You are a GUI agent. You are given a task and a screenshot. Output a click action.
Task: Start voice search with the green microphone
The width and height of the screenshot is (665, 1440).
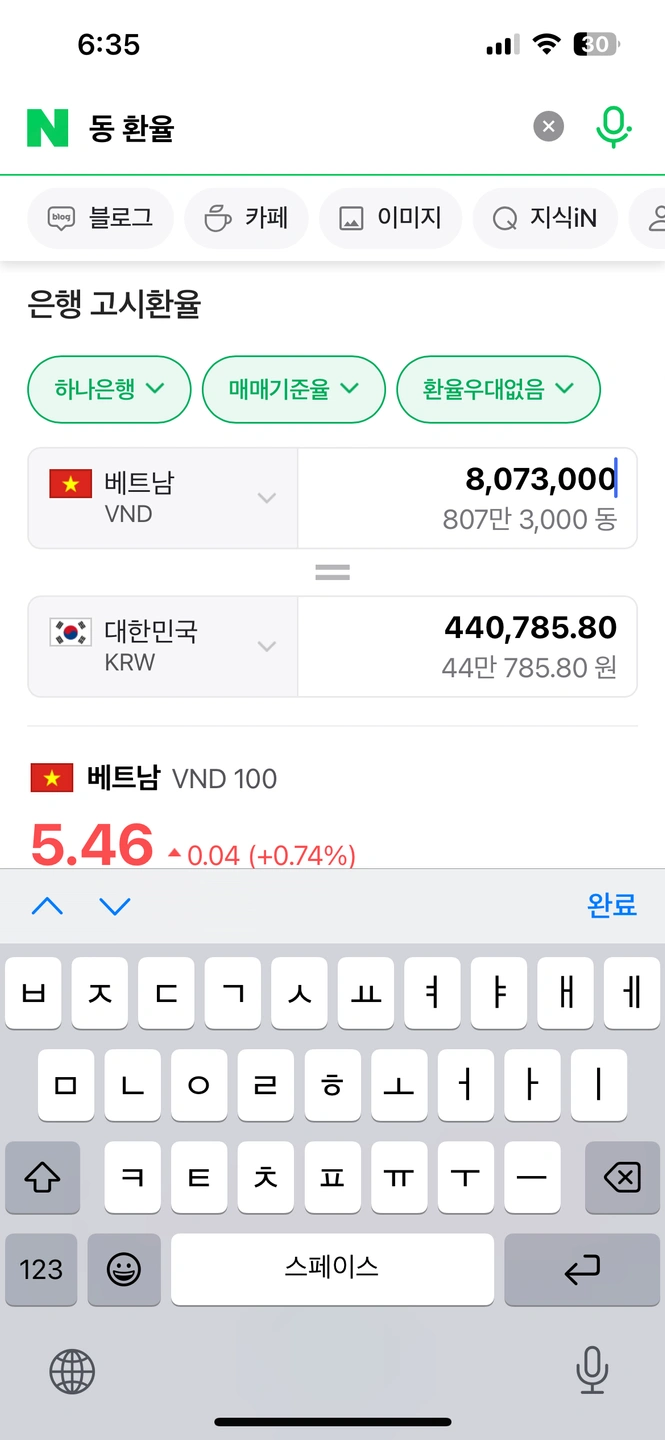click(x=613, y=127)
